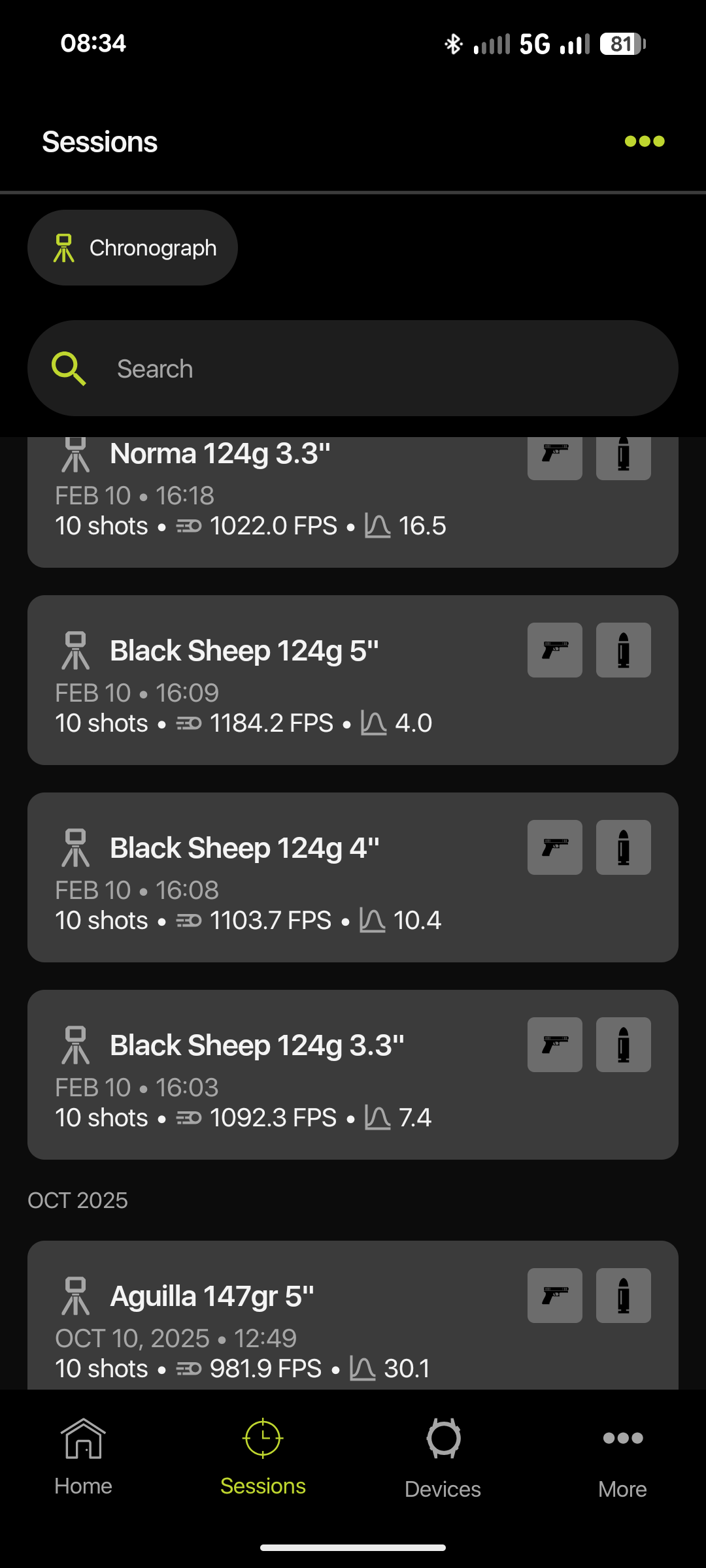Tap the pistol icon on Black Sheep 124g 5"
The width and height of the screenshot is (706, 1568).
555,650
